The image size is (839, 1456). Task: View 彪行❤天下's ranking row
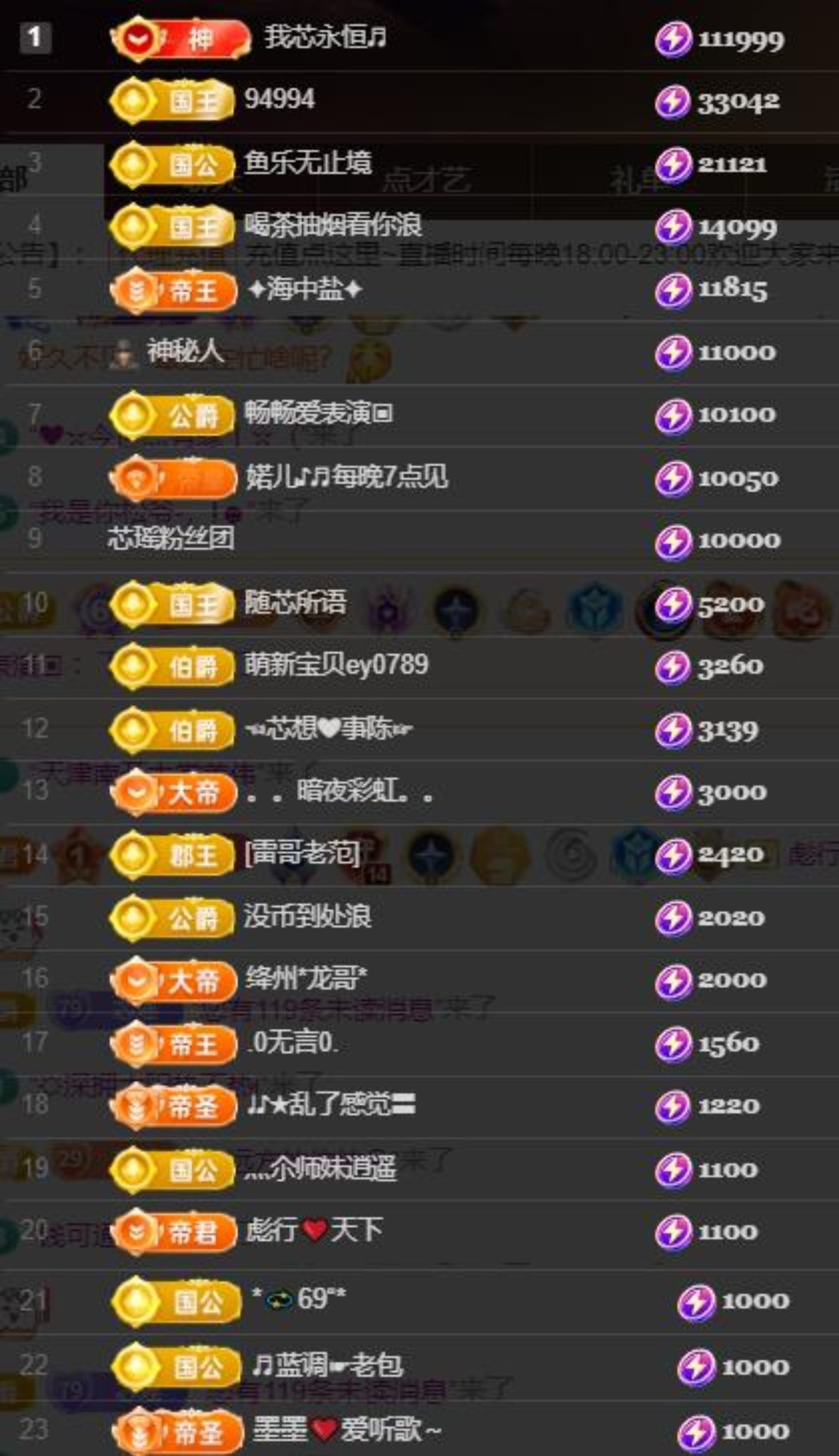tap(314, 1230)
